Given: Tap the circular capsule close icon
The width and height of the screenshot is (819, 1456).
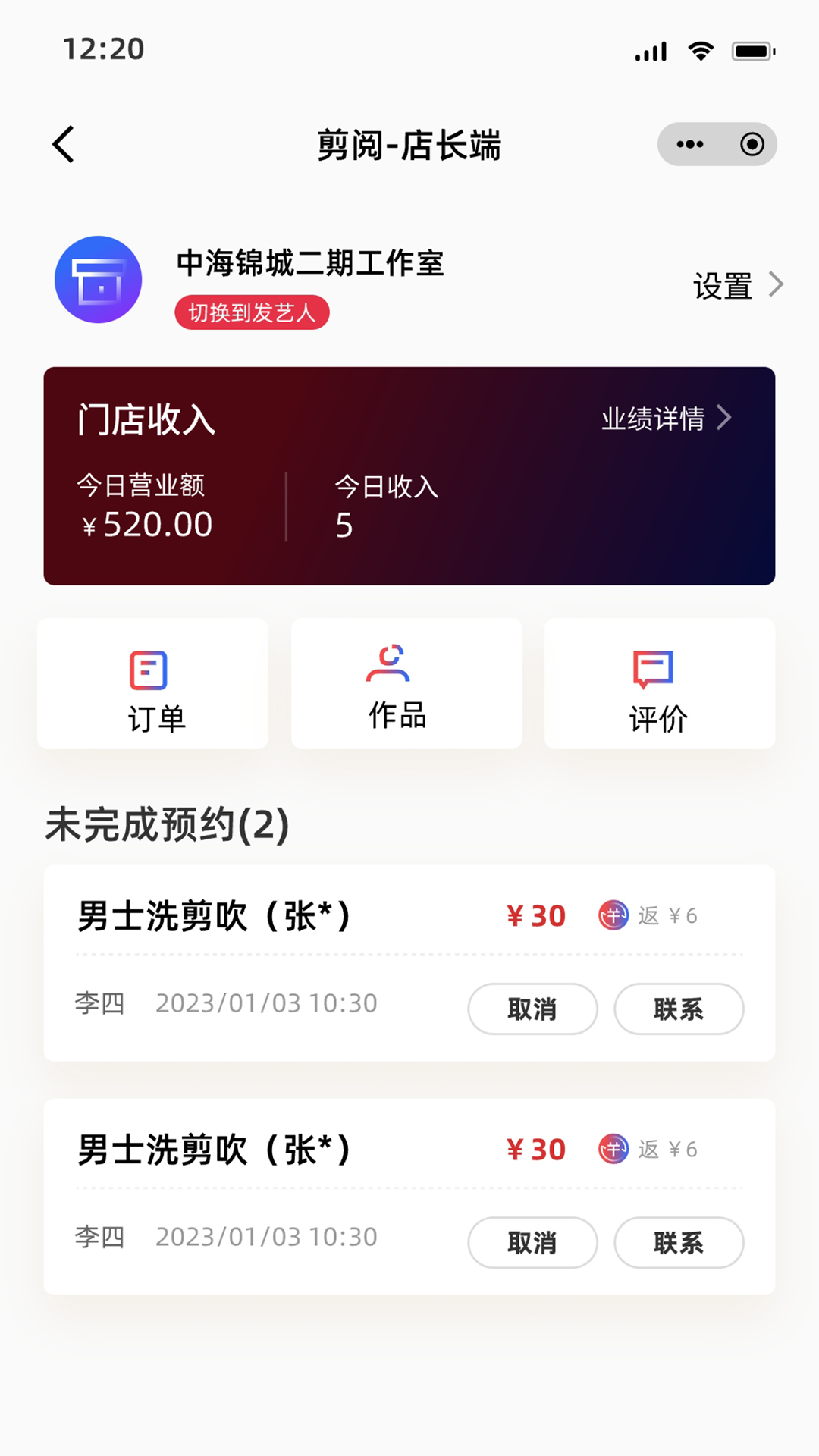Looking at the screenshot, I should pos(752,143).
